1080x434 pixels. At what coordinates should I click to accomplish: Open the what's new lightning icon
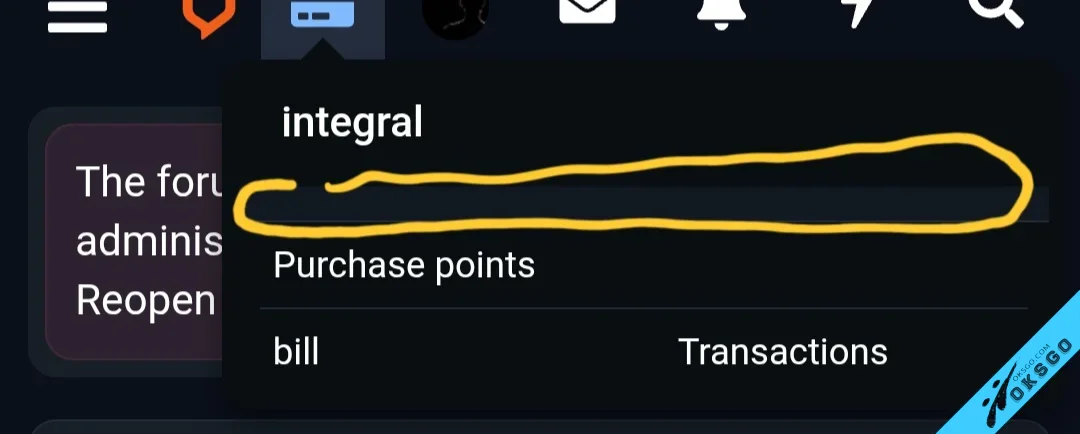(856, 14)
